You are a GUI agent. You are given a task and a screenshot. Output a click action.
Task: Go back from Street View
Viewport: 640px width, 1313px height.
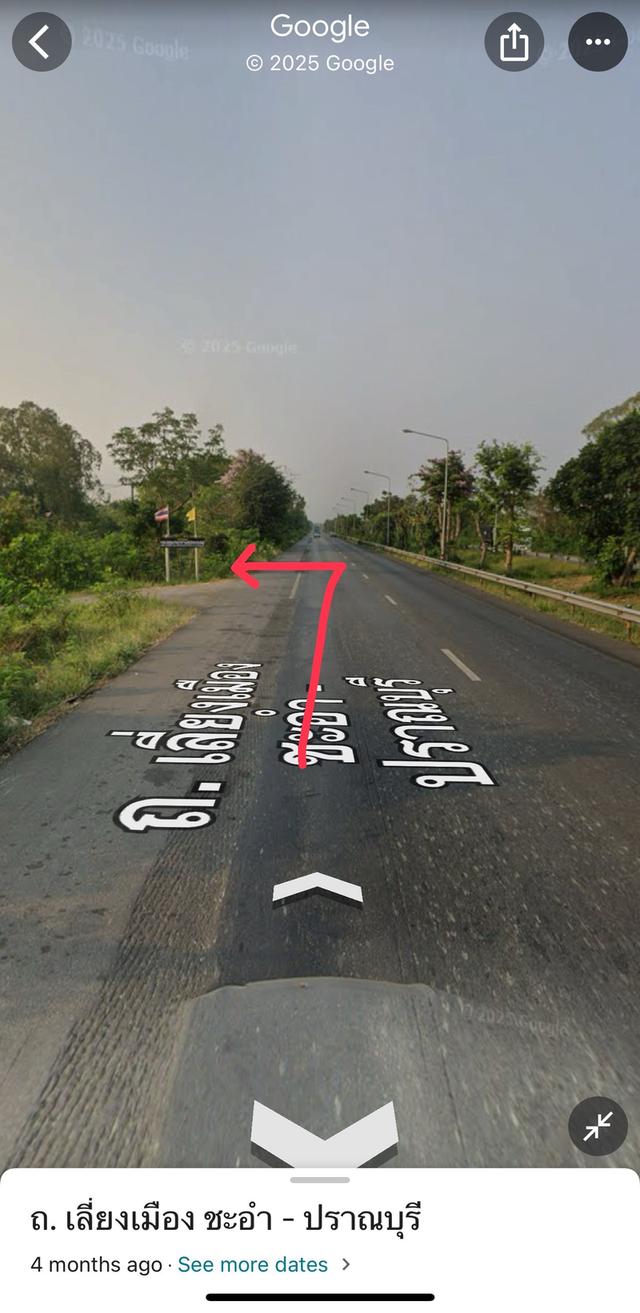pyautogui.click(x=41, y=42)
